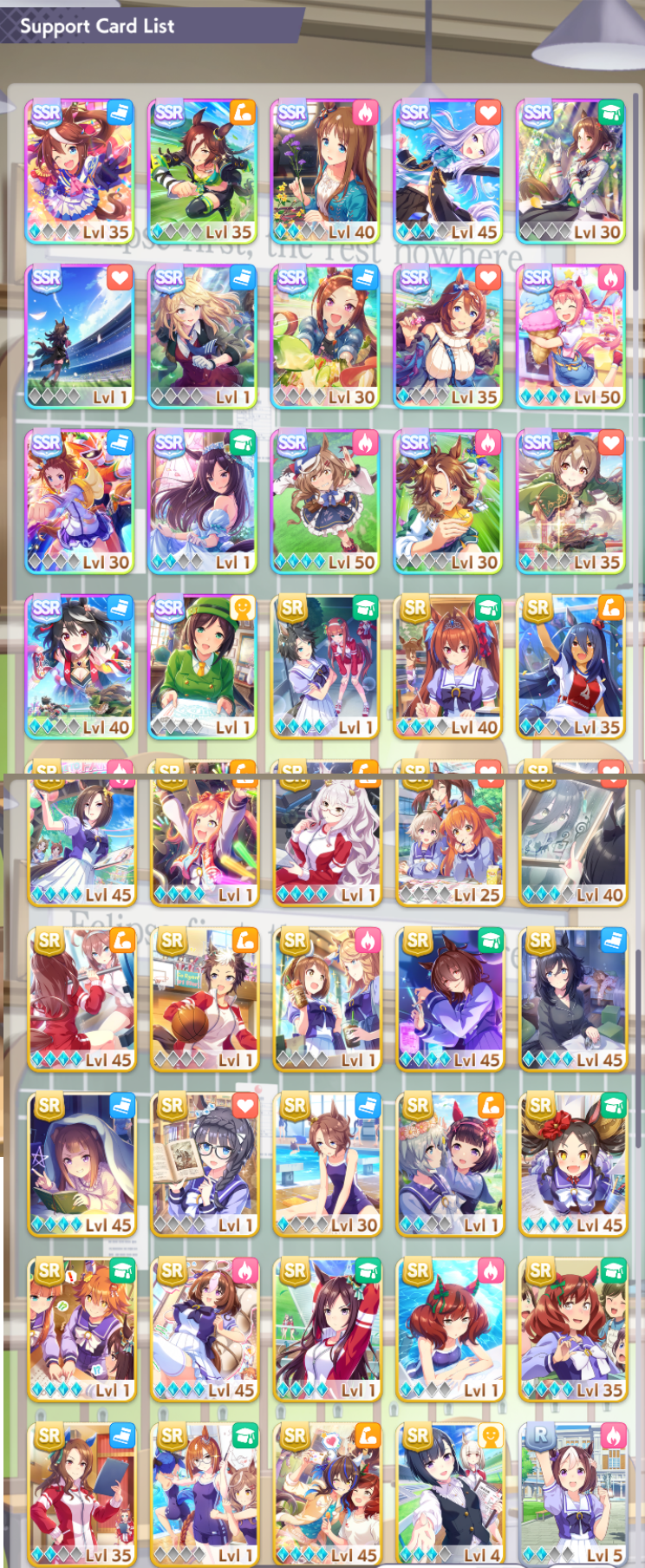Select the SSR Lvl 40 black-haired girl card

pos(80,666)
